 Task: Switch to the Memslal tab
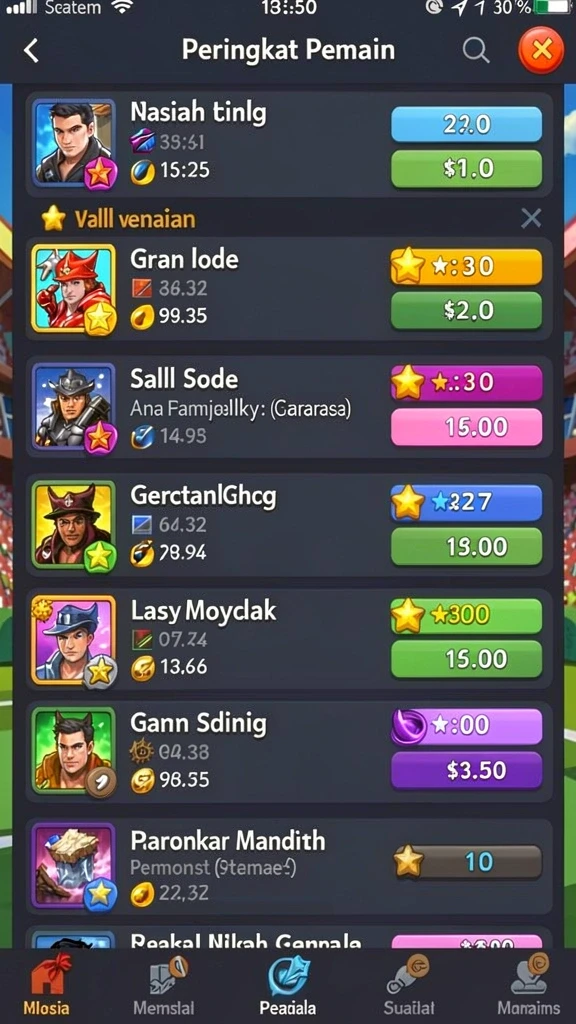(164, 985)
